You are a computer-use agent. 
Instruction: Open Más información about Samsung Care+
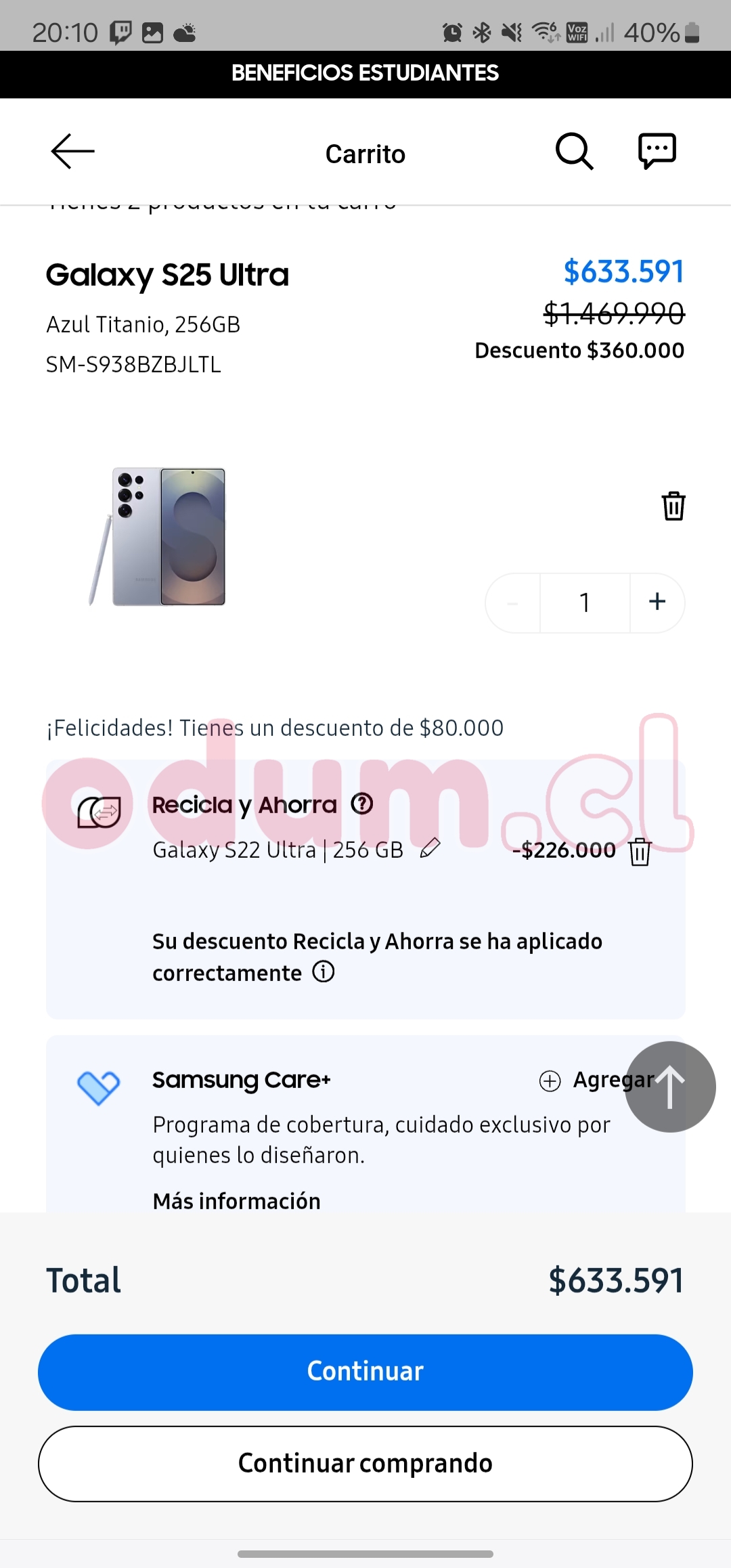pyautogui.click(x=236, y=1201)
